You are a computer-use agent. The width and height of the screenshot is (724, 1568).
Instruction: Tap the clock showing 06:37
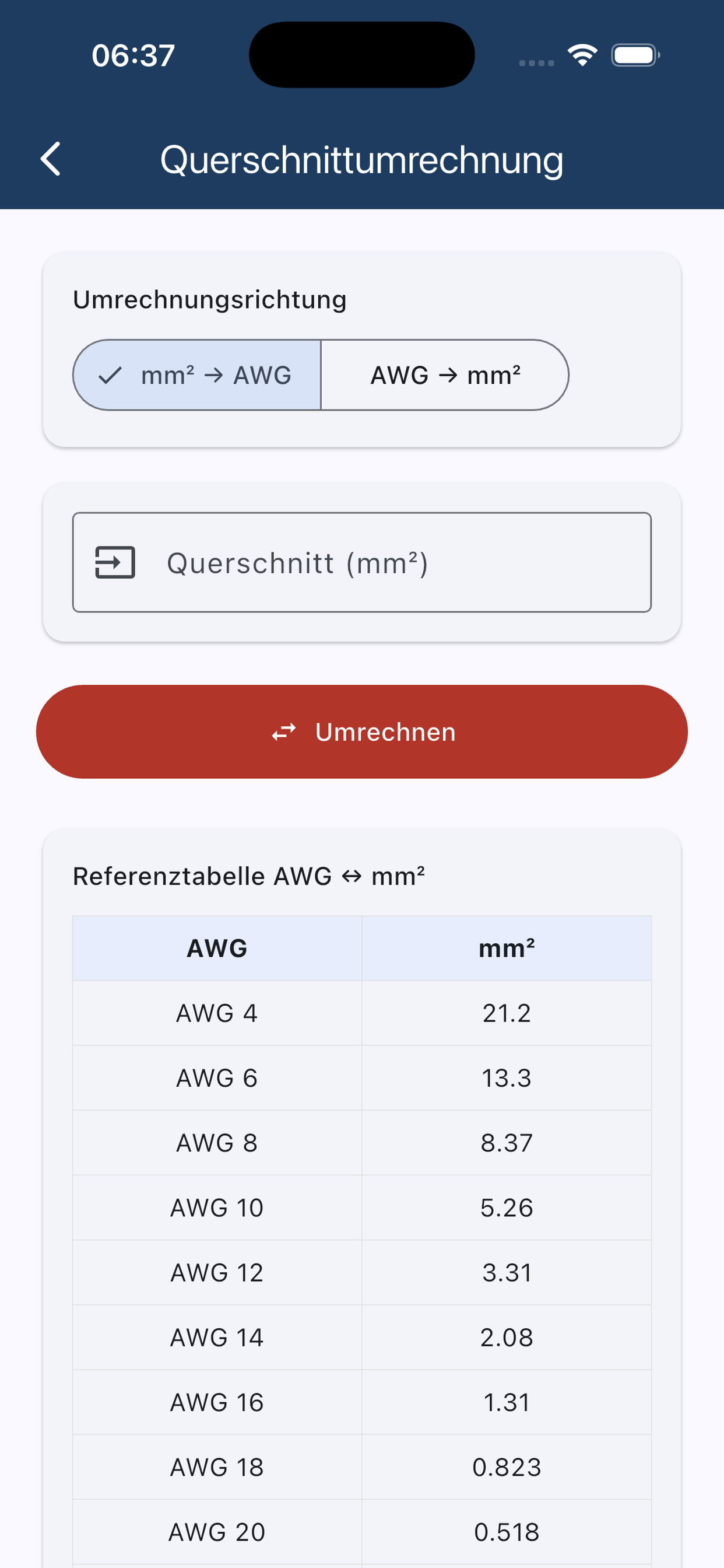(x=133, y=54)
